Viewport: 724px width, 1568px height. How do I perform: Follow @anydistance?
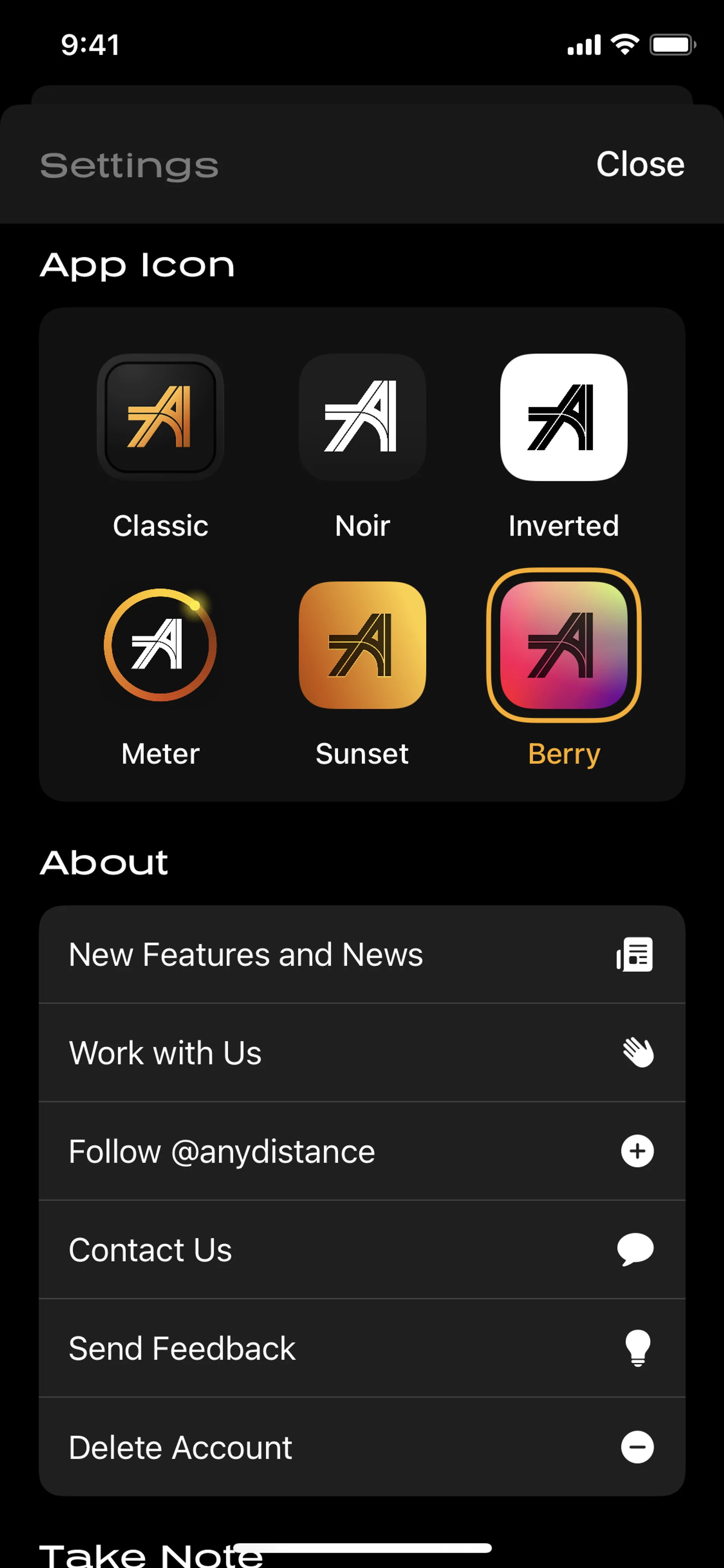tap(362, 1152)
